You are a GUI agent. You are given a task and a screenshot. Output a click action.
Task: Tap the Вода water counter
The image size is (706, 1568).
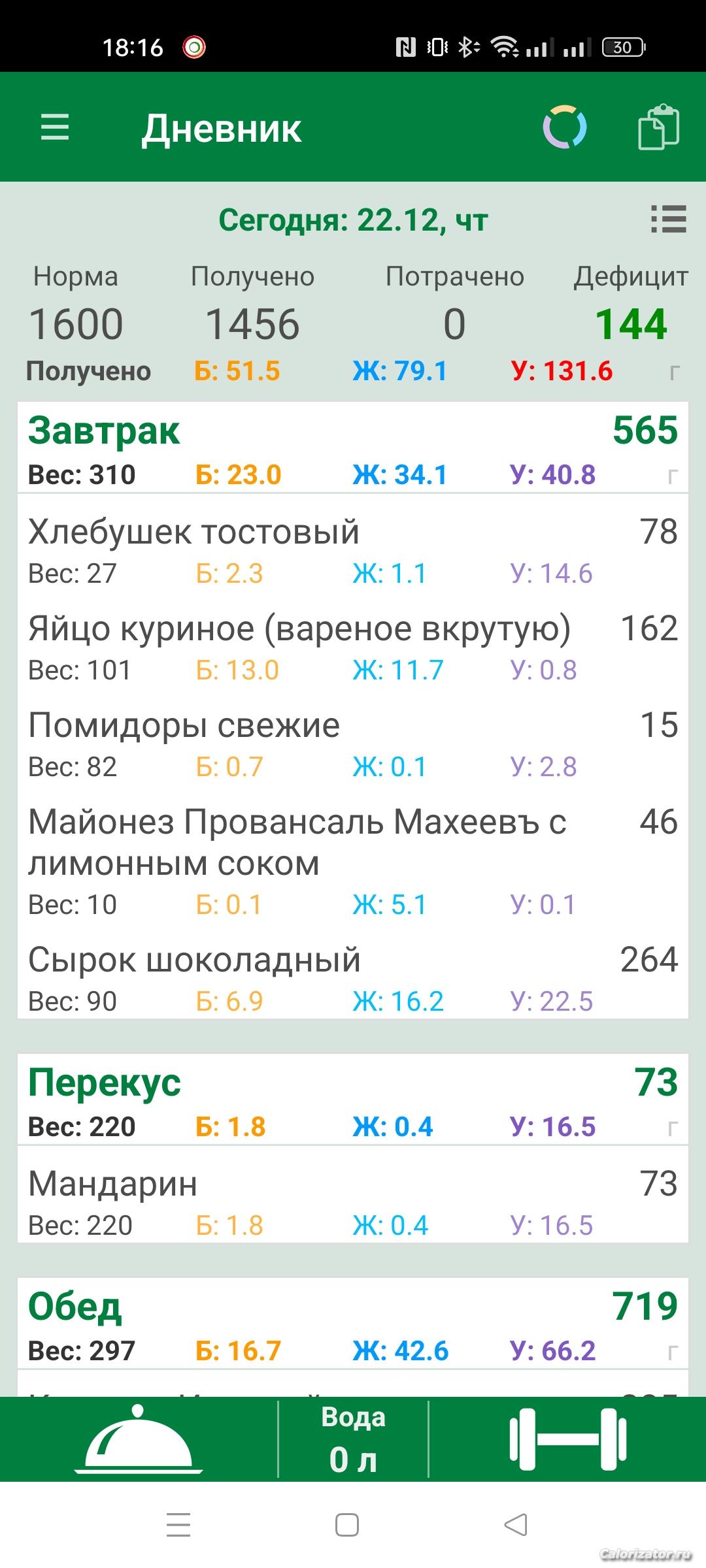(353, 1441)
